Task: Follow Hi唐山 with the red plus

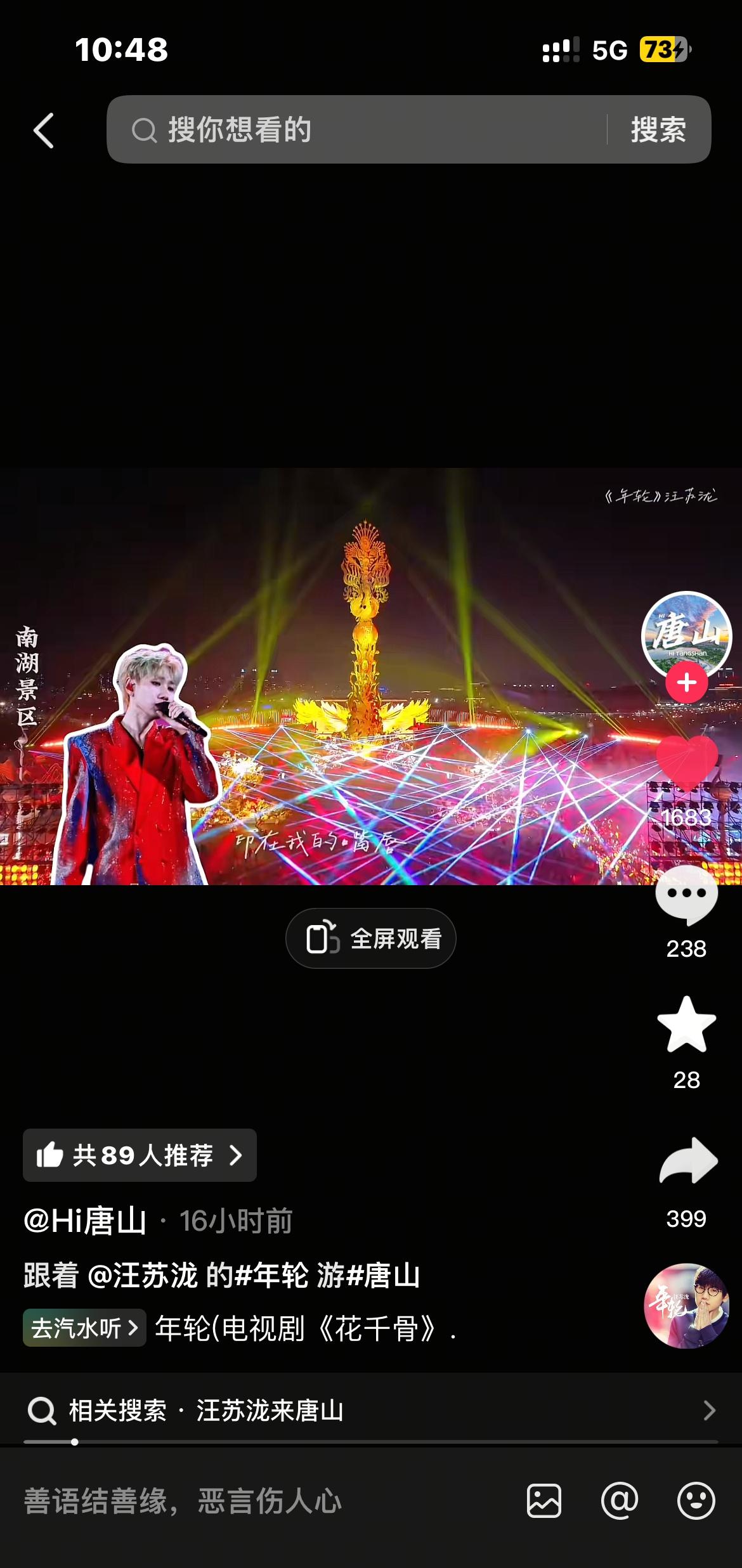Action: [x=686, y=683]
